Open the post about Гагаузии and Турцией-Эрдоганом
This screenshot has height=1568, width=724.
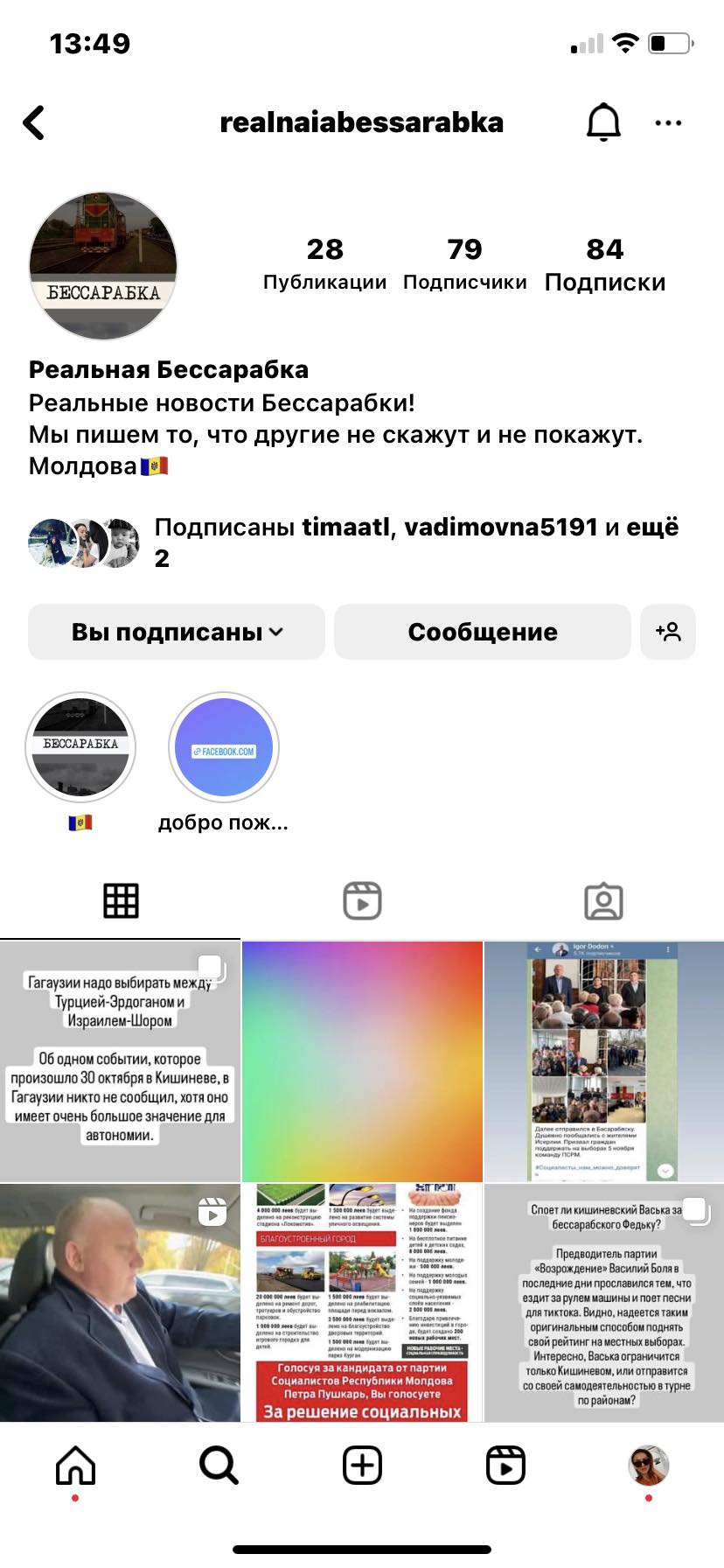coord(120,1061)
